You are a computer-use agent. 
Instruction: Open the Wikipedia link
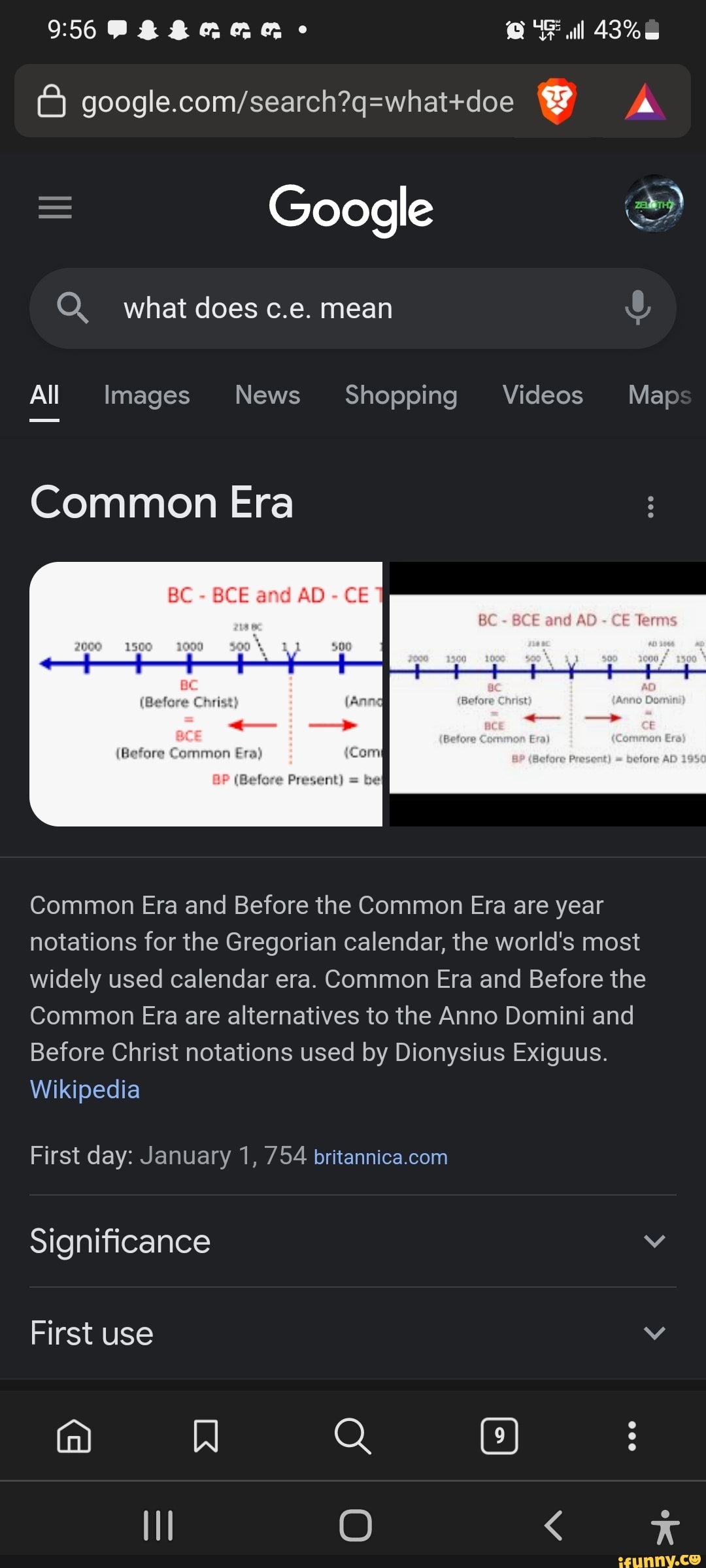pos(84,1089)
